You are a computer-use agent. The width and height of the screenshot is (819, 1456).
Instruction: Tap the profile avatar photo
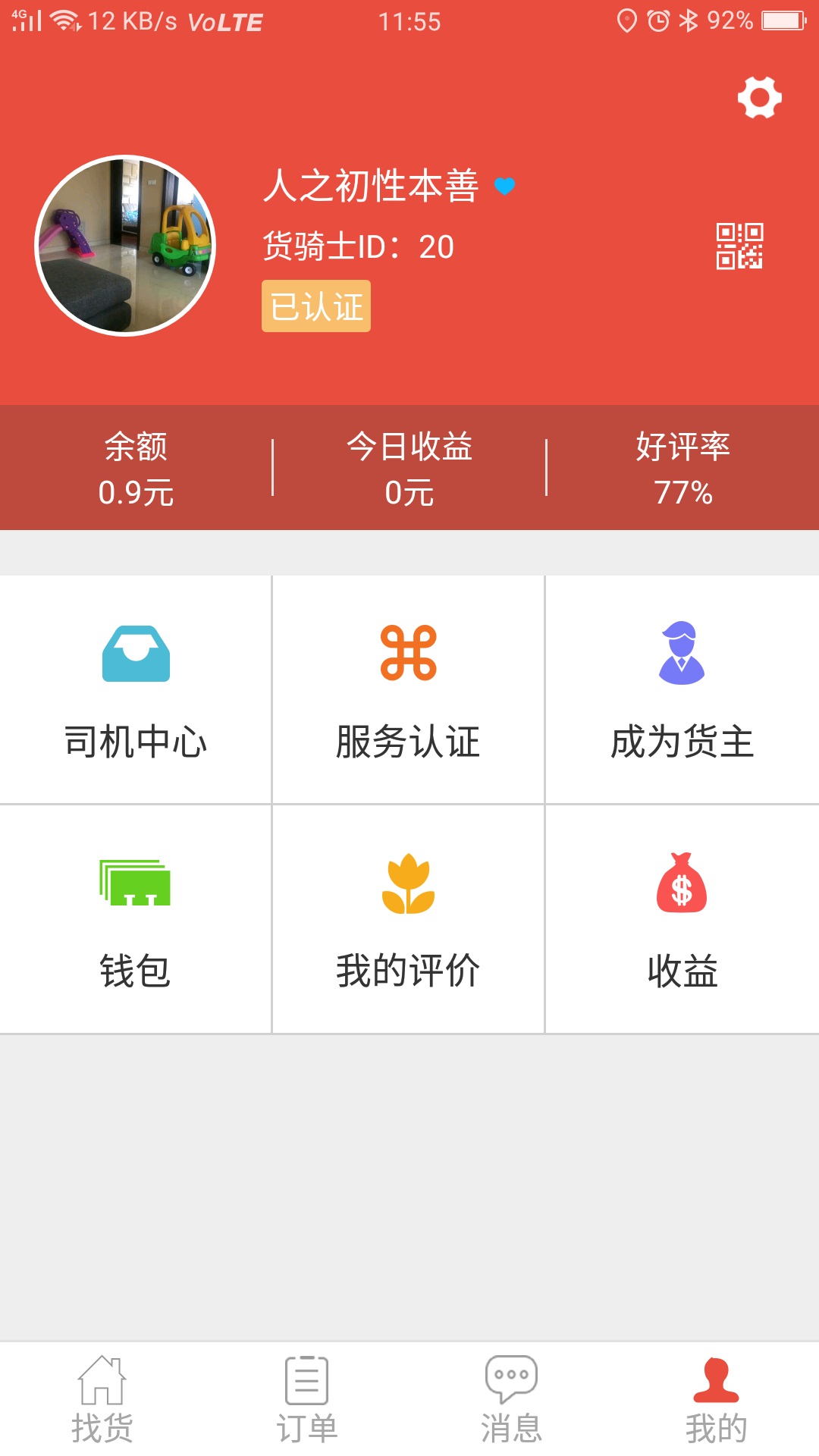125,246
